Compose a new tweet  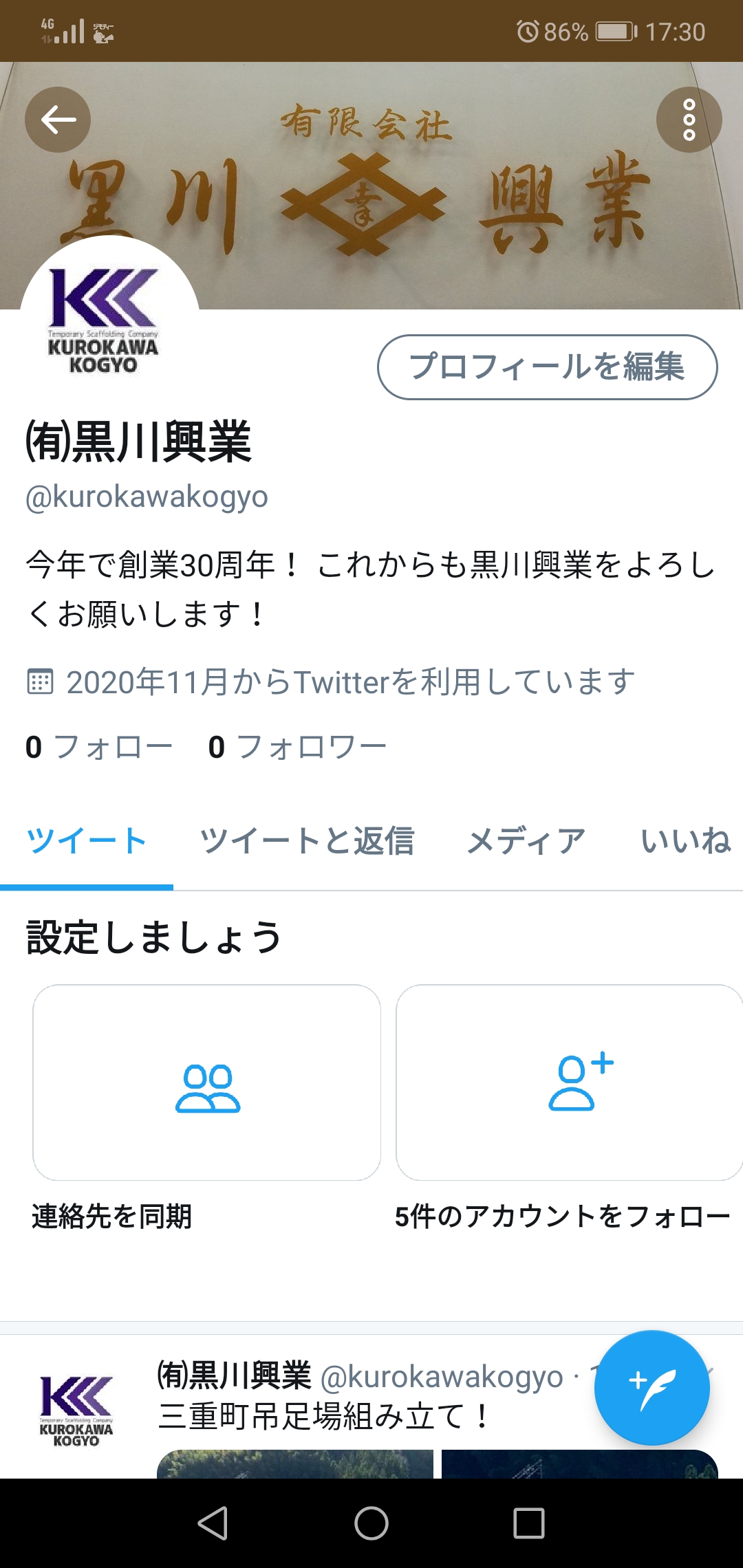(x=652, y=1387)
